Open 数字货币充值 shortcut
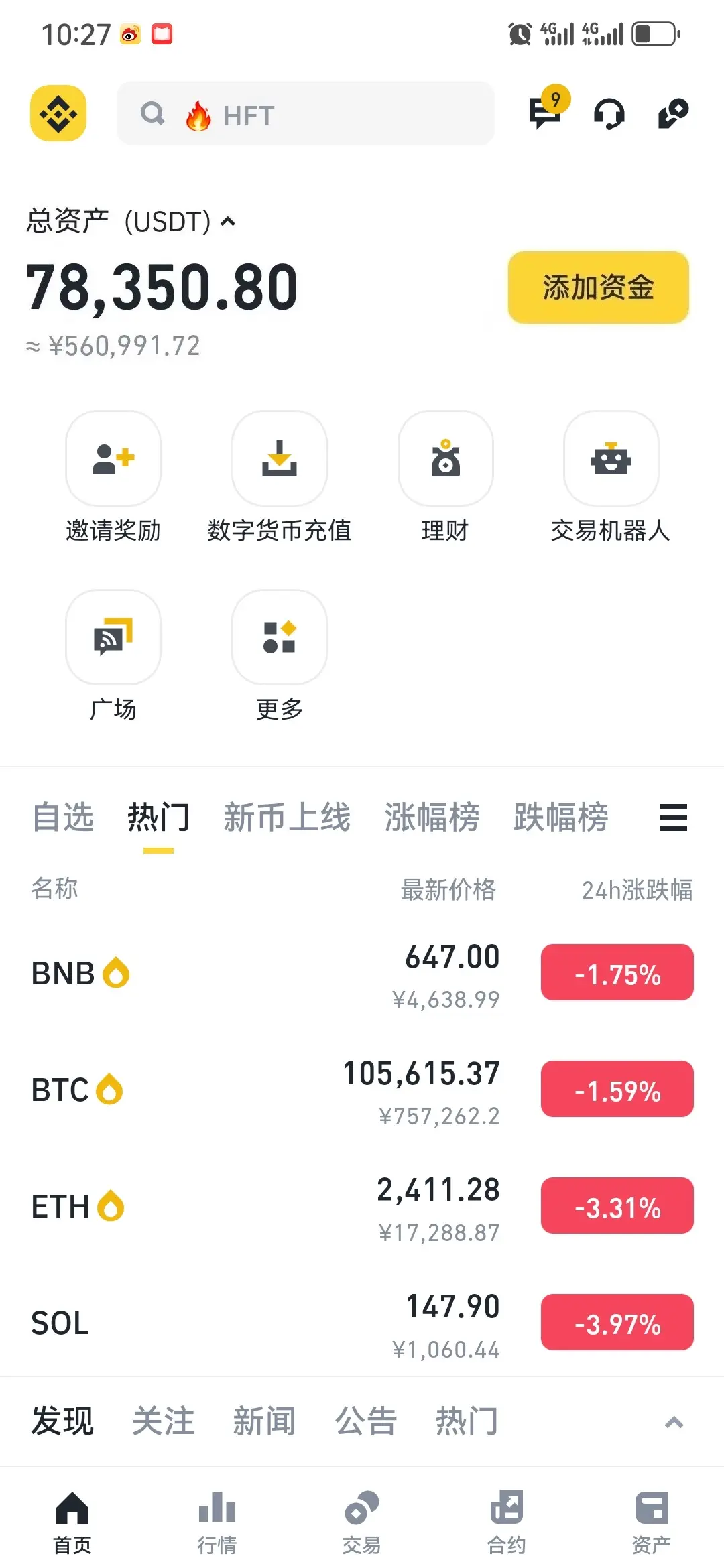Image resolution: width=724 pixels, height=1568 pixels. [x=280, y=477]
